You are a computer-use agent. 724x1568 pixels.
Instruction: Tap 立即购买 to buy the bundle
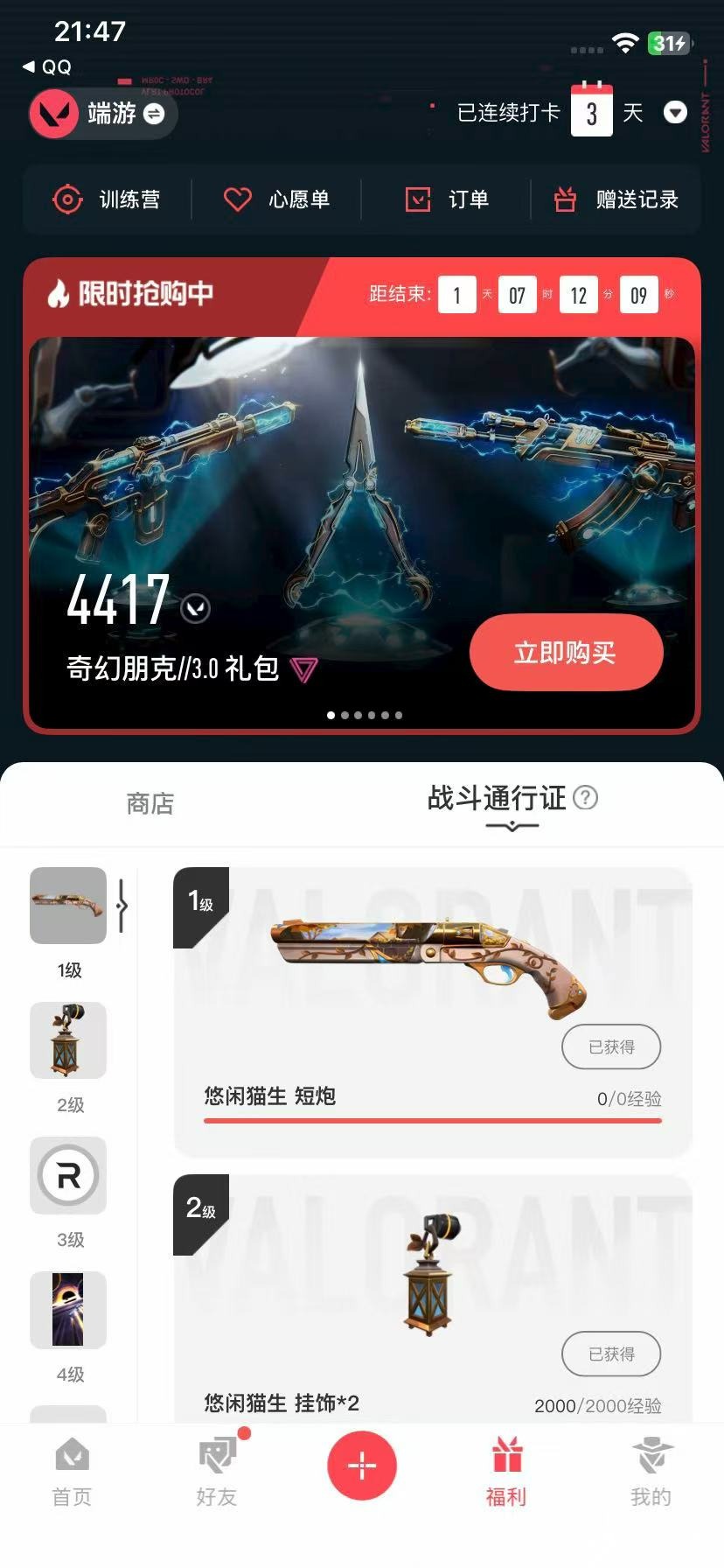point(565,652)
